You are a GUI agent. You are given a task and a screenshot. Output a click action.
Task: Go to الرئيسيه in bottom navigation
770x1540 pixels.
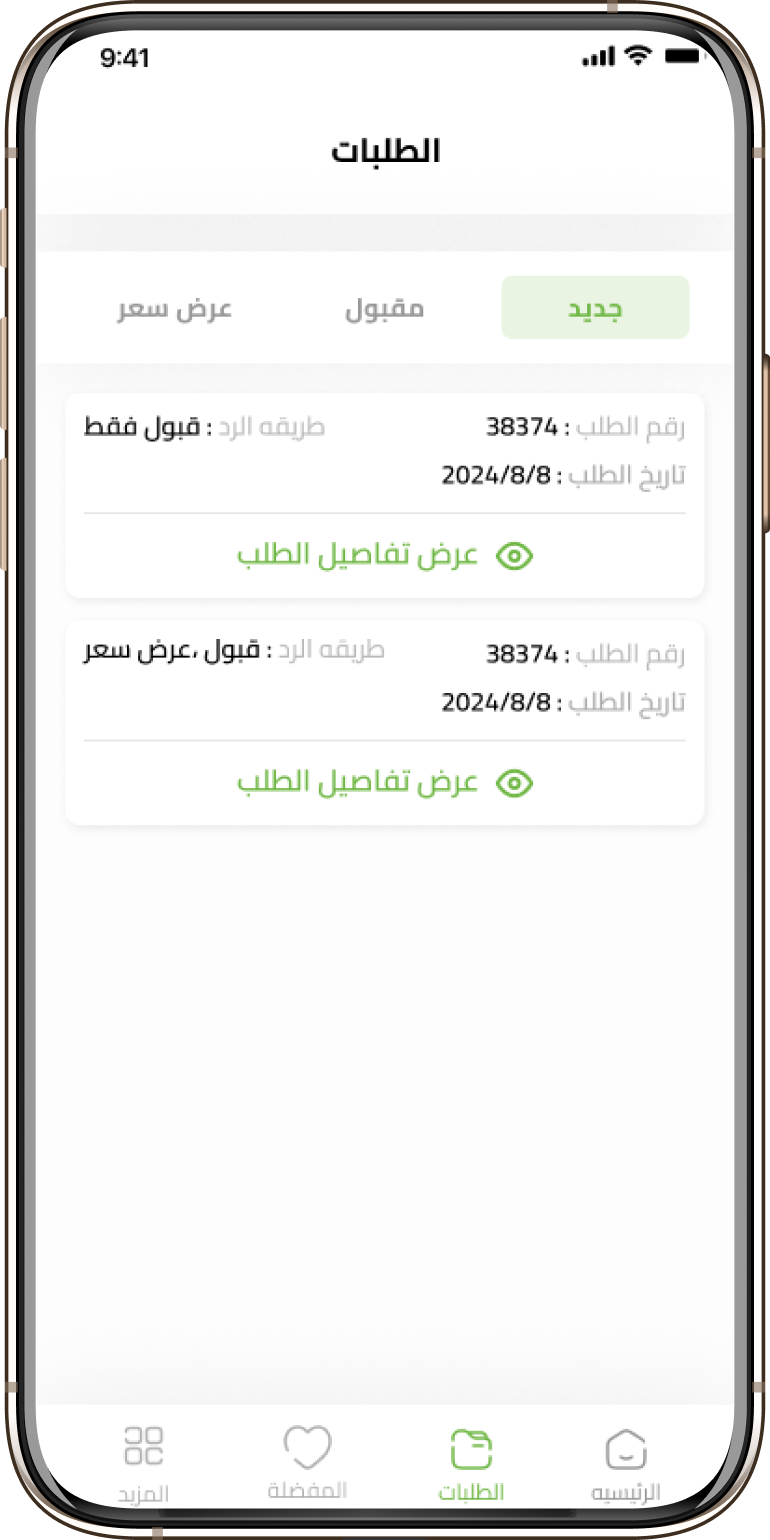click(626, 1463)
